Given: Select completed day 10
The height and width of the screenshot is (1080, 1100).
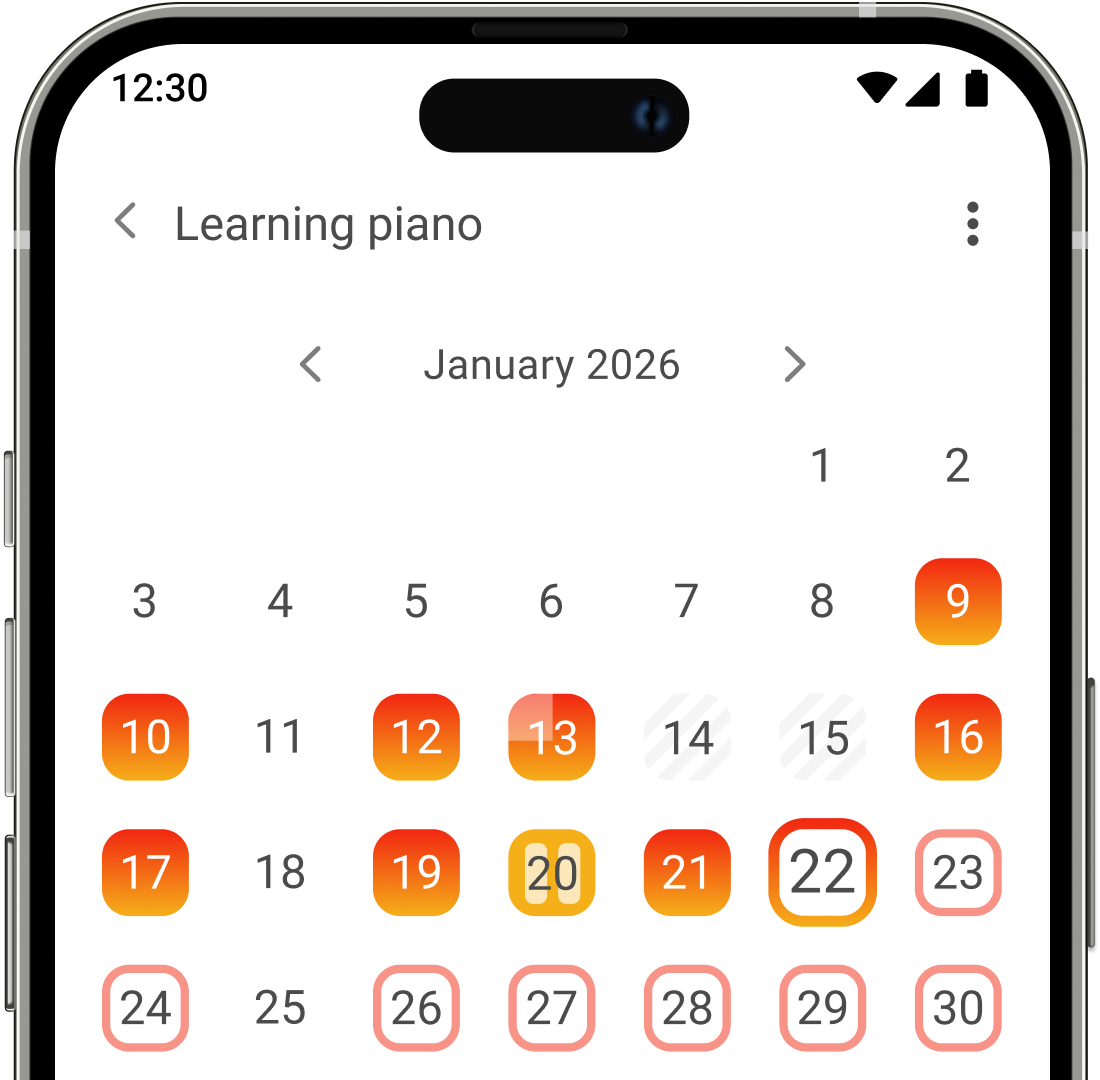Looking at the screenshot, I should [145, 738].
